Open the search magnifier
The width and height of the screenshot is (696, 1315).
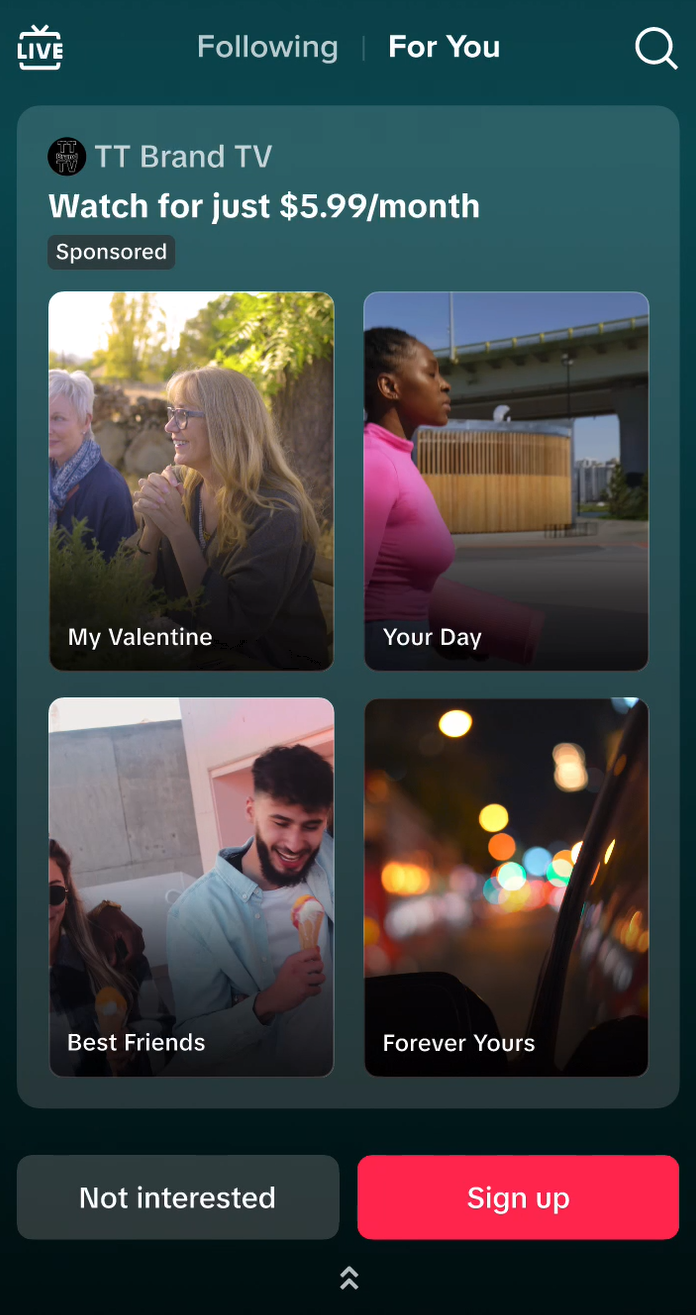(656, 47)
